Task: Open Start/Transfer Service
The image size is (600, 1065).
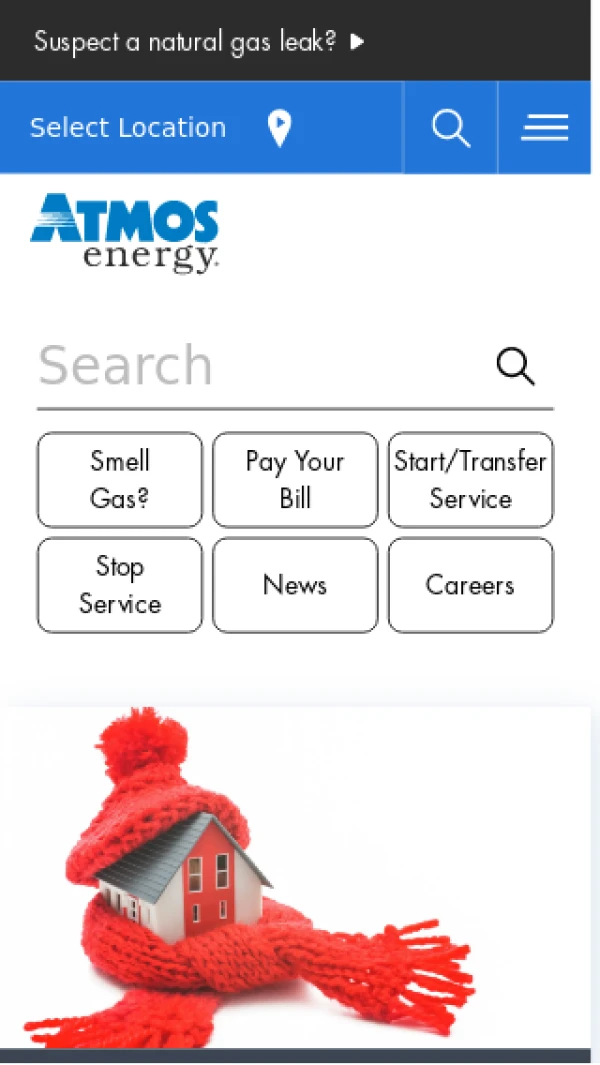Action: pos(470,480)
